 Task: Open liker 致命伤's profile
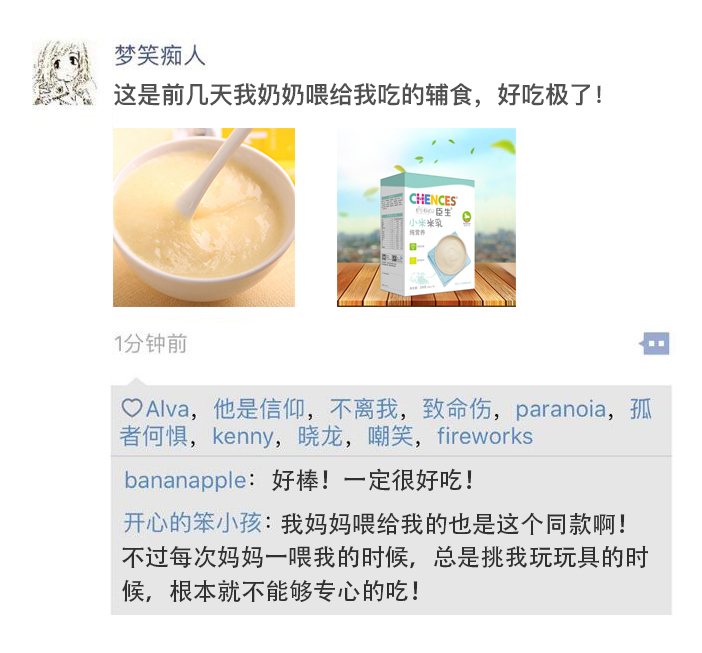[456, 409]
